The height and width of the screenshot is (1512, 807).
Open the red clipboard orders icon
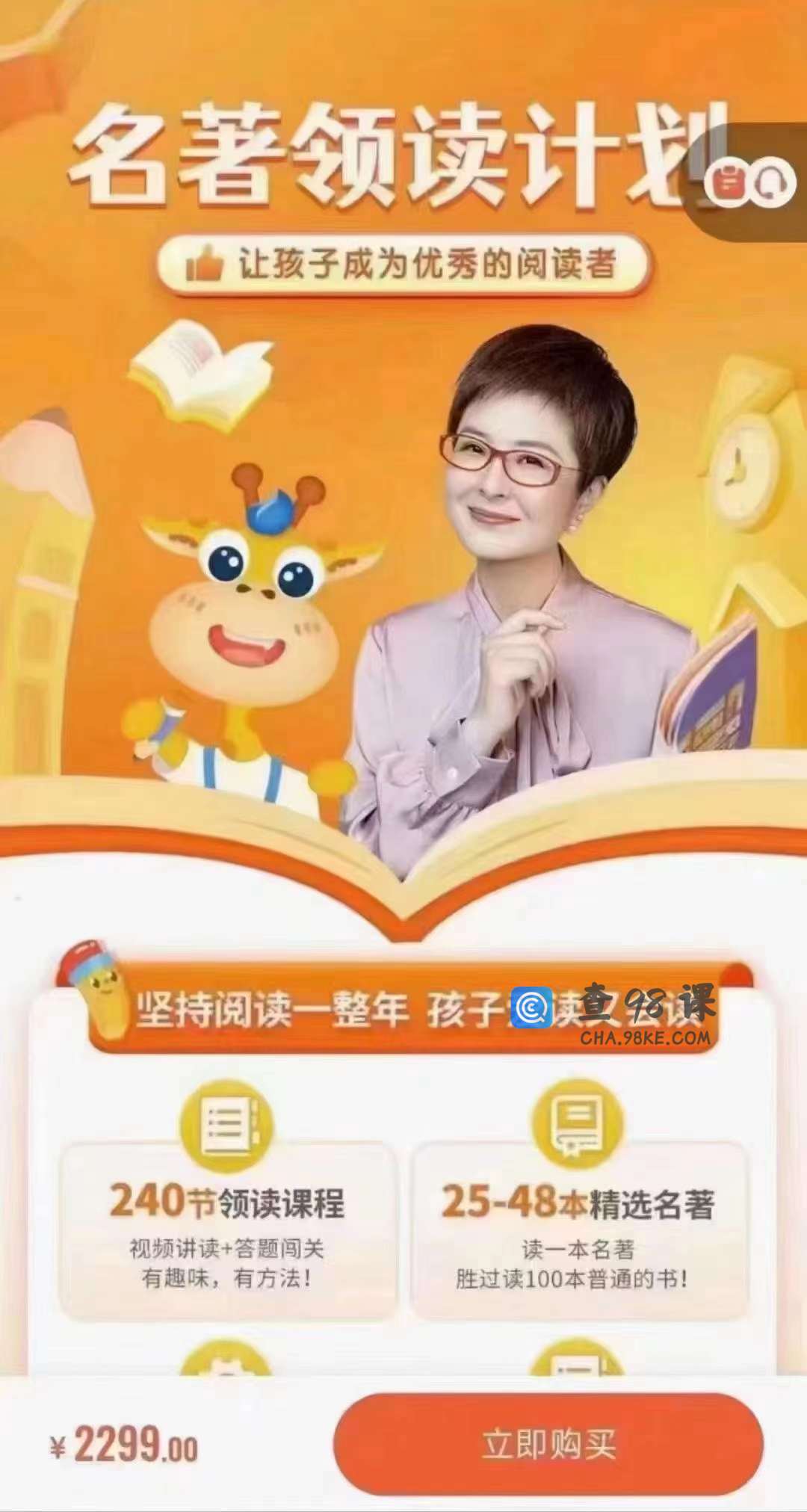[726, 182]
